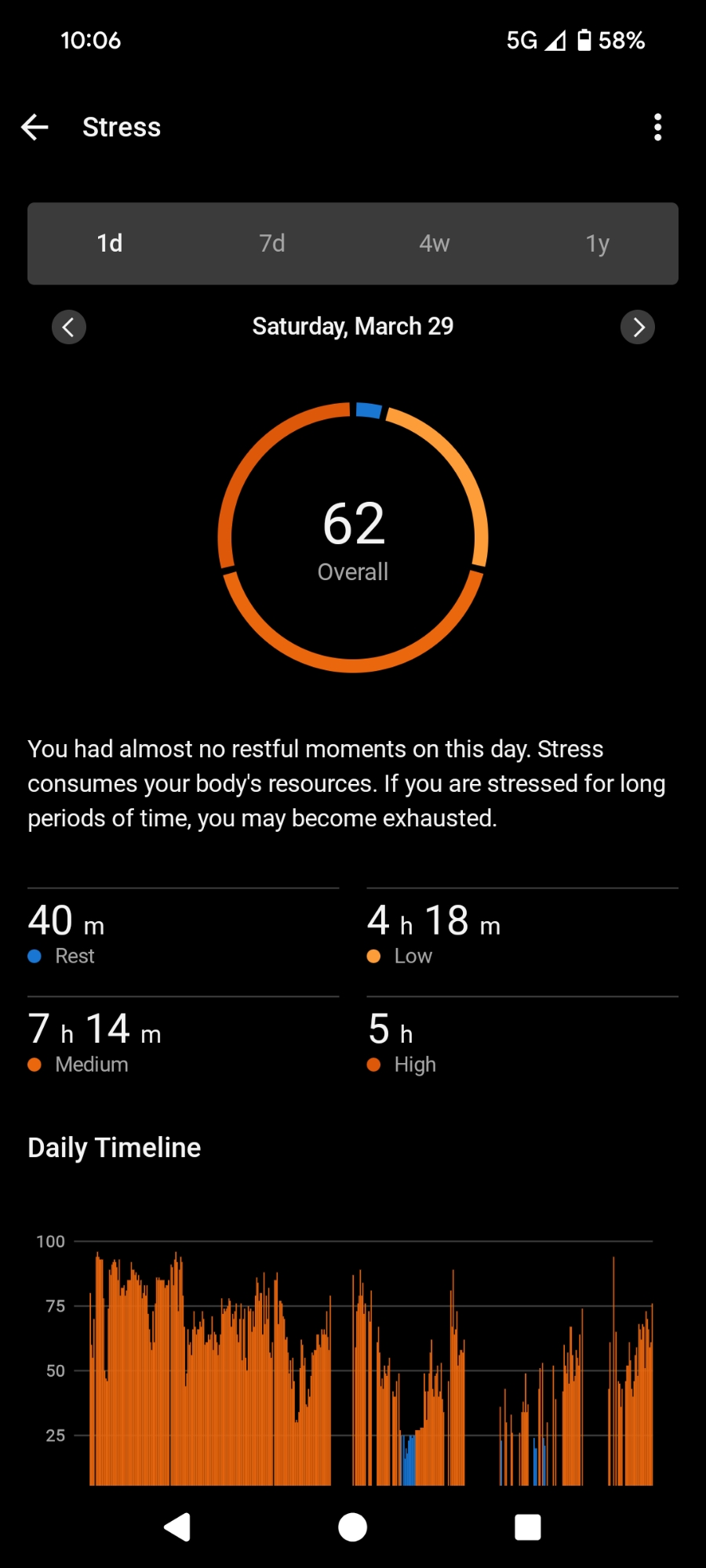
Task: Go to the next day
Action: (x=637, y=327)
